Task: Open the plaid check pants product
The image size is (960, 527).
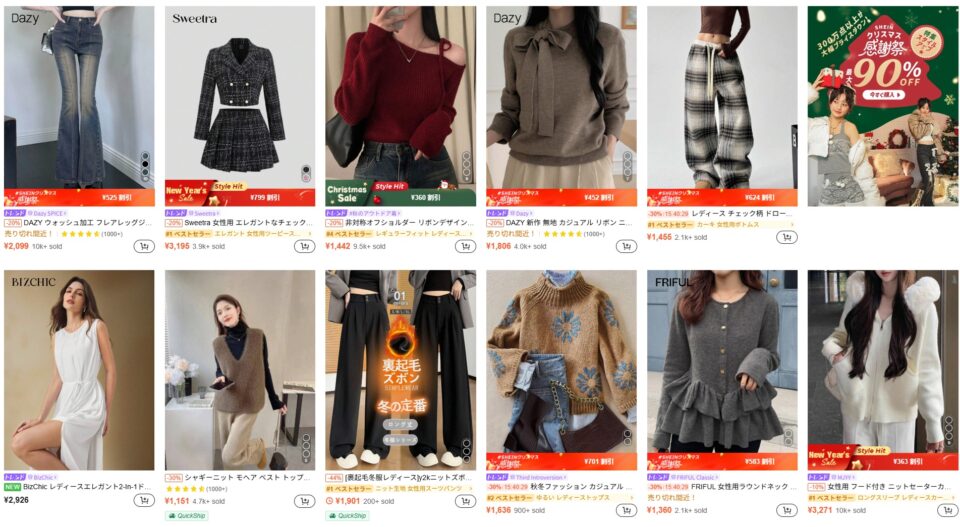Action: (x=722, y=100)
